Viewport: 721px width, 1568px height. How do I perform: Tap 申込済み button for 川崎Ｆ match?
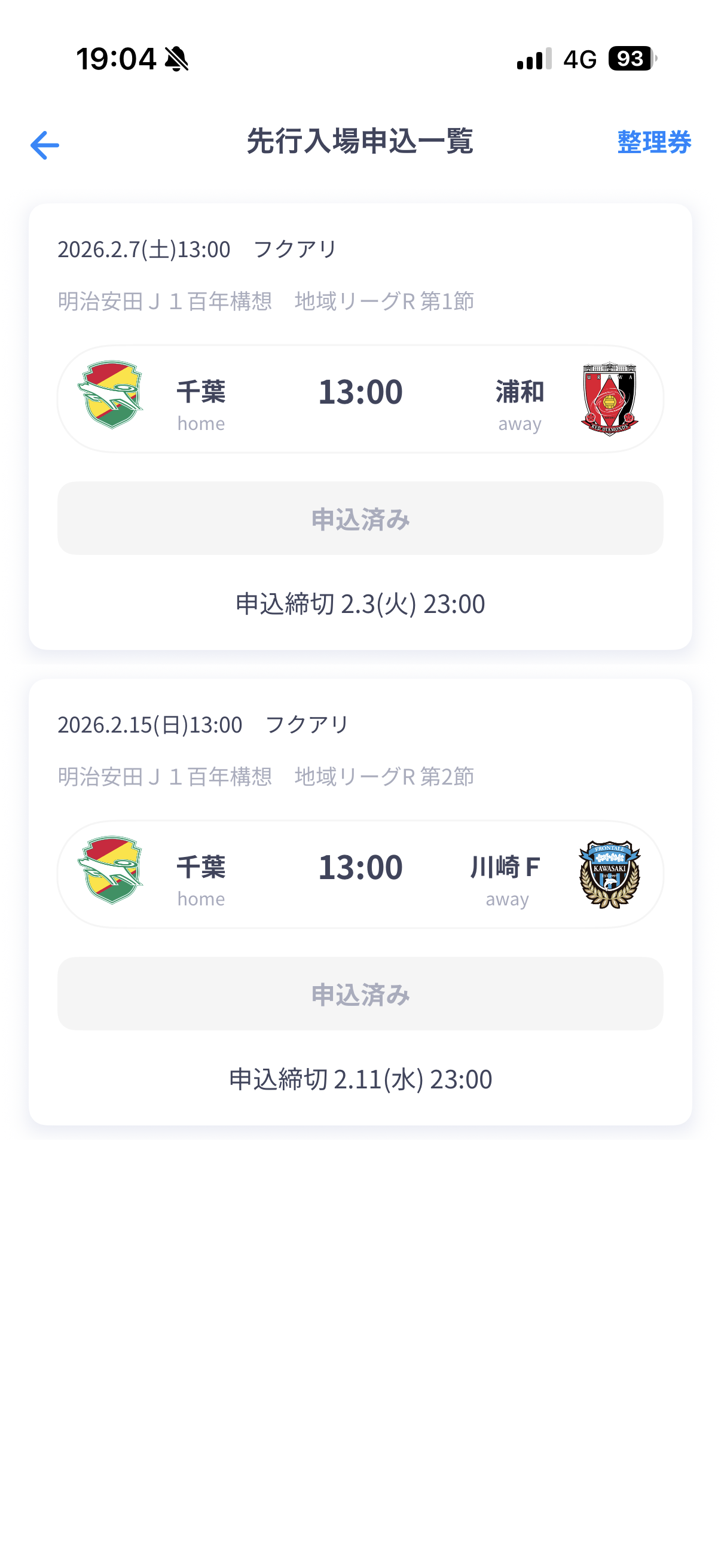[x=360, y=994]
